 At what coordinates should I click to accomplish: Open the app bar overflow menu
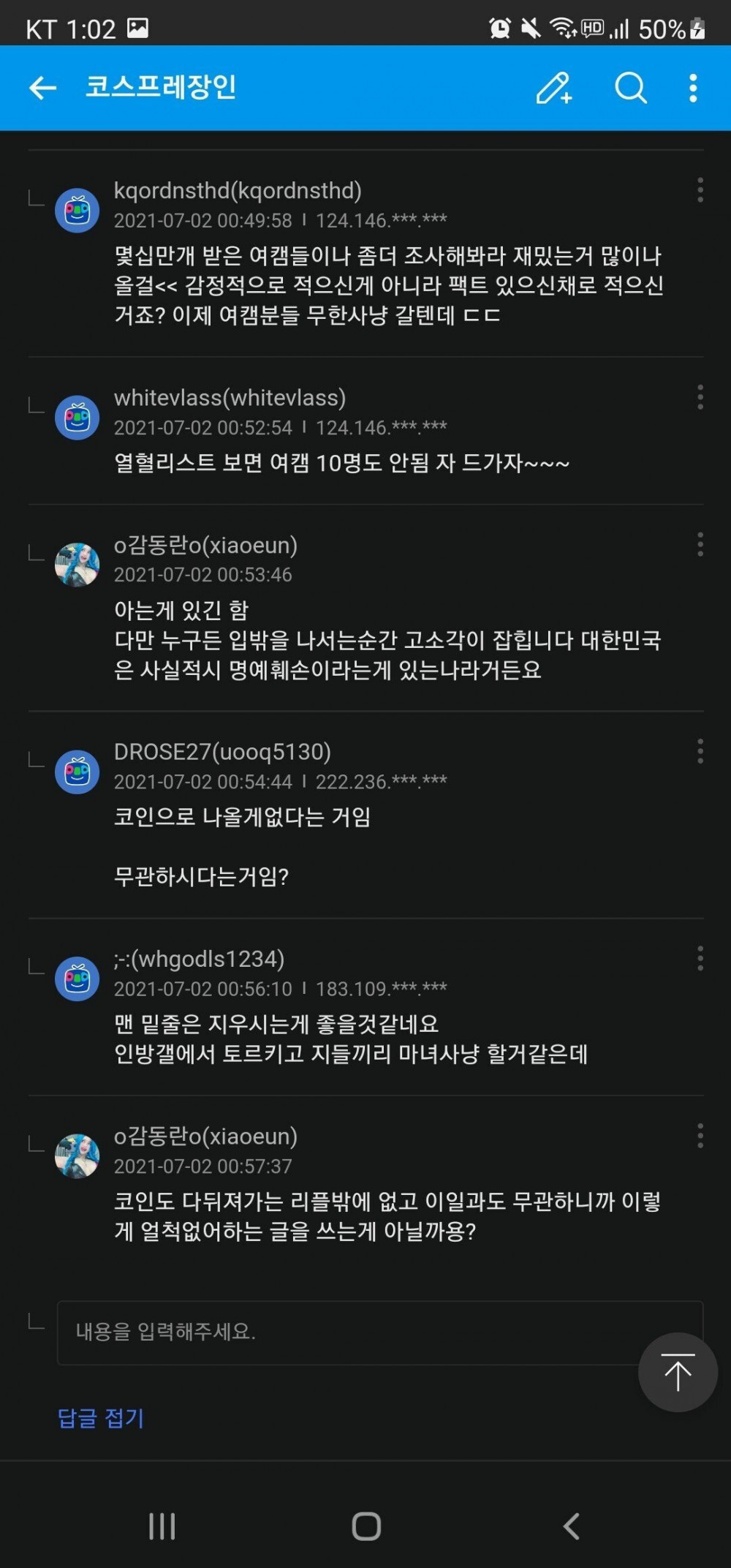(x=692, y=88)
